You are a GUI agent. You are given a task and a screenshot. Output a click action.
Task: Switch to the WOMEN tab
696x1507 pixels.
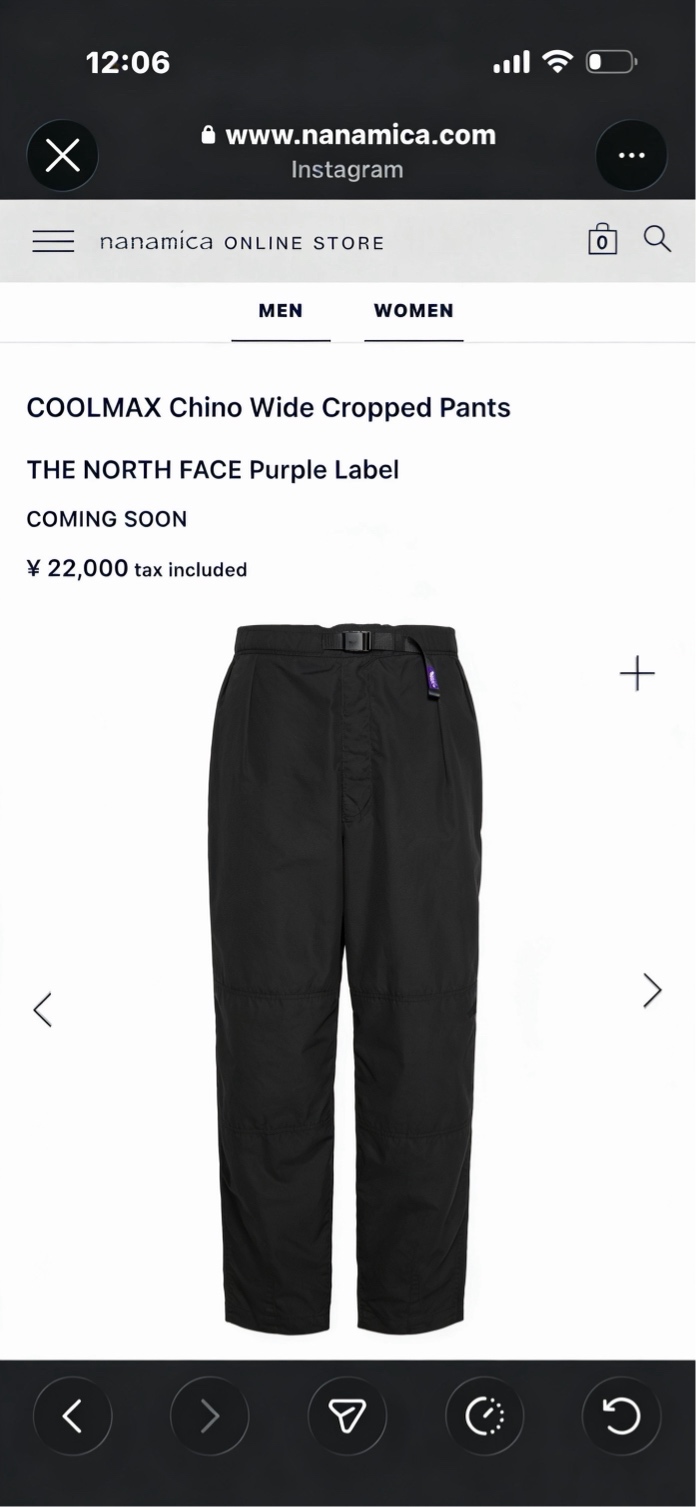coord(413,311)
